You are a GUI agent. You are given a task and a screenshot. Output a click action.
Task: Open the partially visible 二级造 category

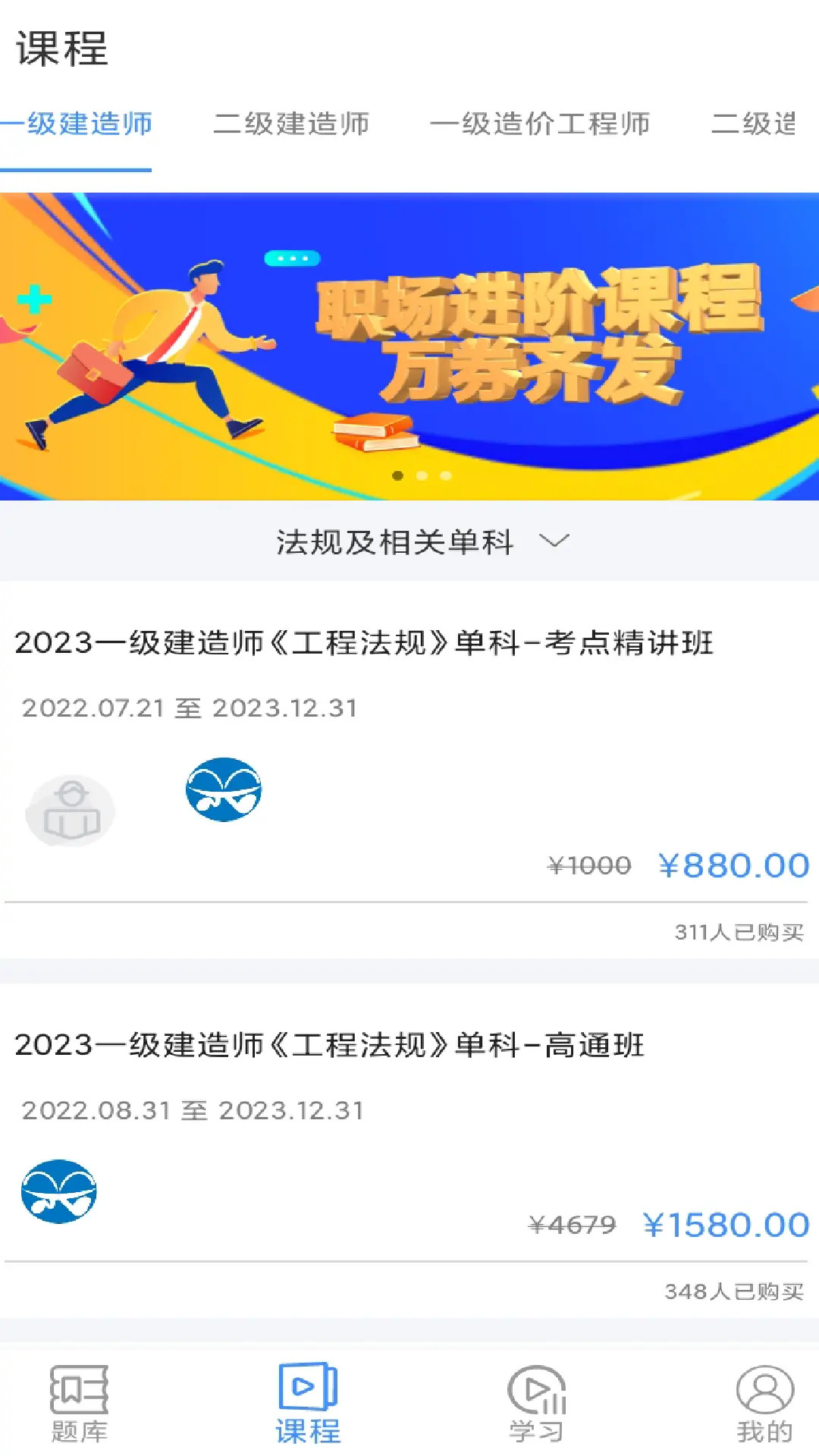point(755,125)
